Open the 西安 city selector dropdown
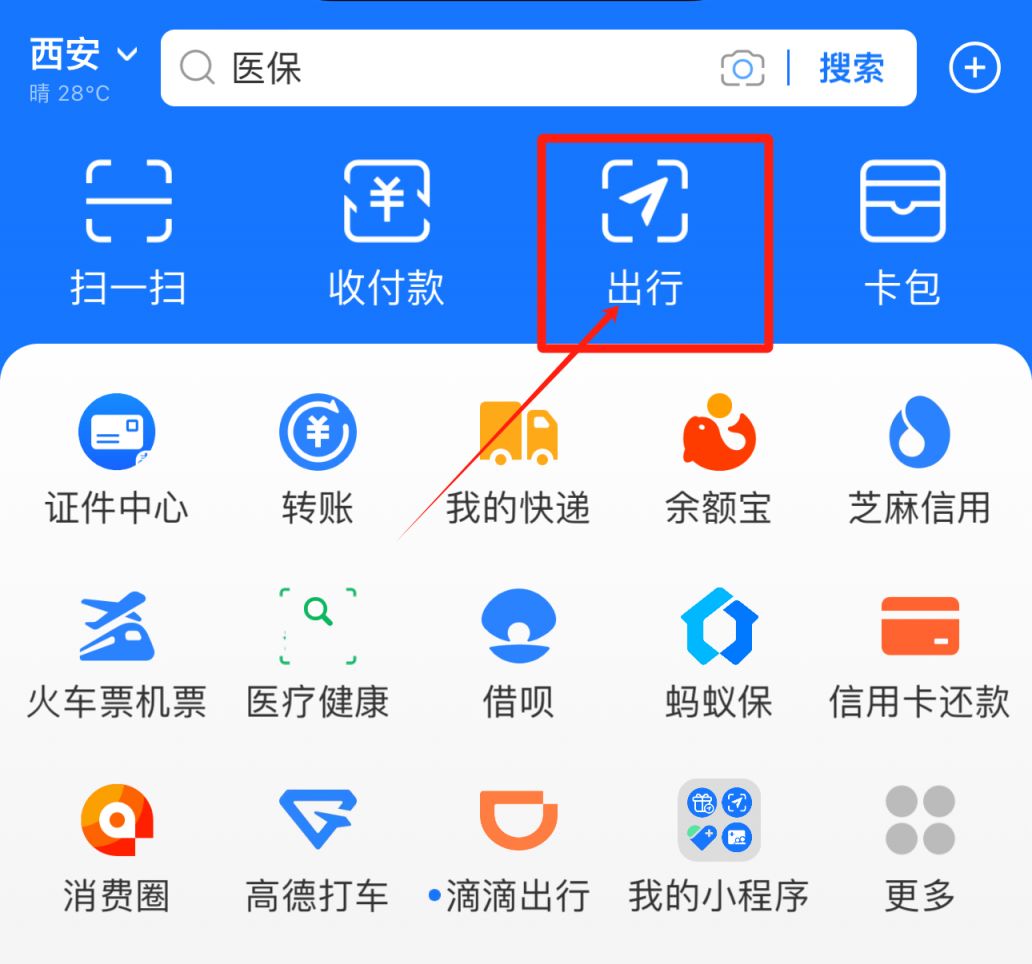The image size is (1032, 964). (x=84, y=55)
